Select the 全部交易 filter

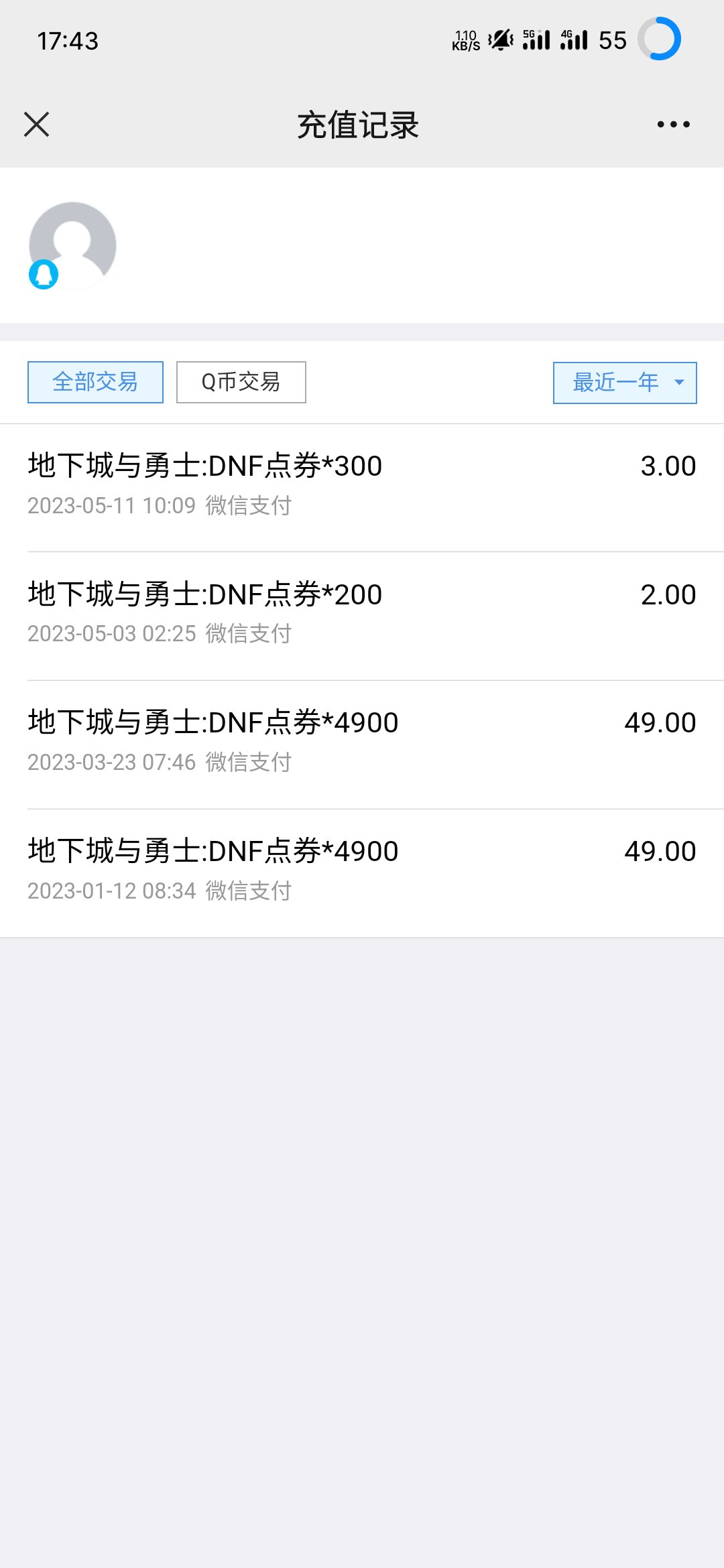pyautogui.click(x=95, y=382)
